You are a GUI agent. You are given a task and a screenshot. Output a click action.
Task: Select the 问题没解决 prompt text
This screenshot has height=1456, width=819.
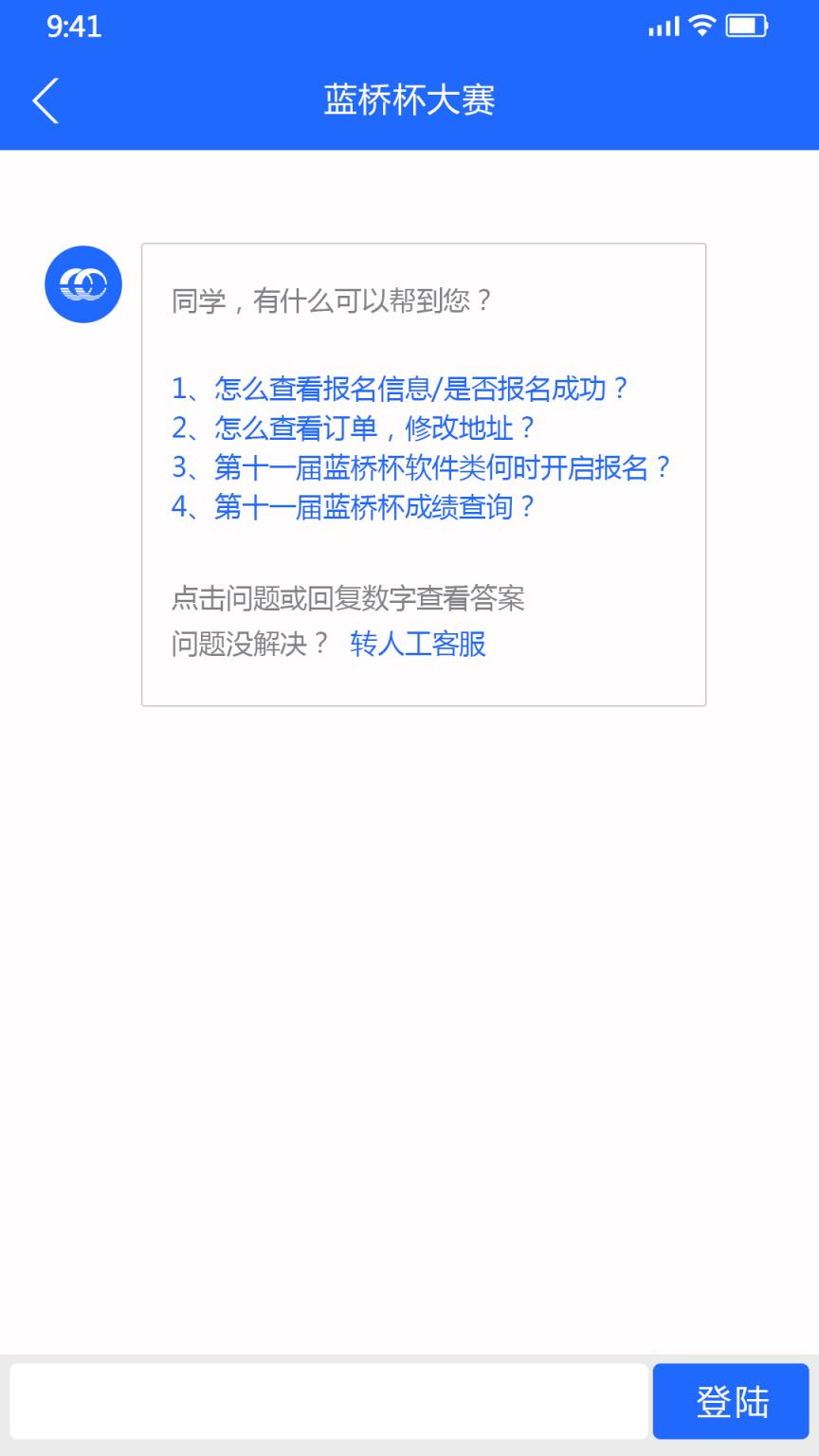tap(248, 645)
